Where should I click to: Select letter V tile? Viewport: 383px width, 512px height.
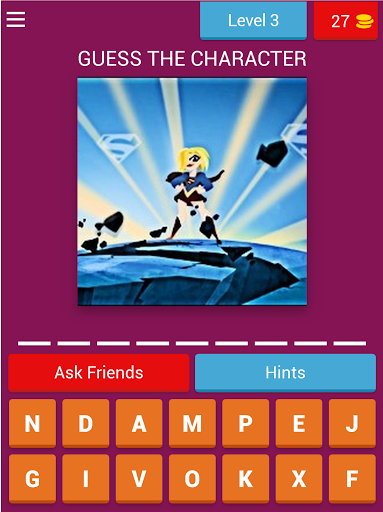[x=139, y=479]
